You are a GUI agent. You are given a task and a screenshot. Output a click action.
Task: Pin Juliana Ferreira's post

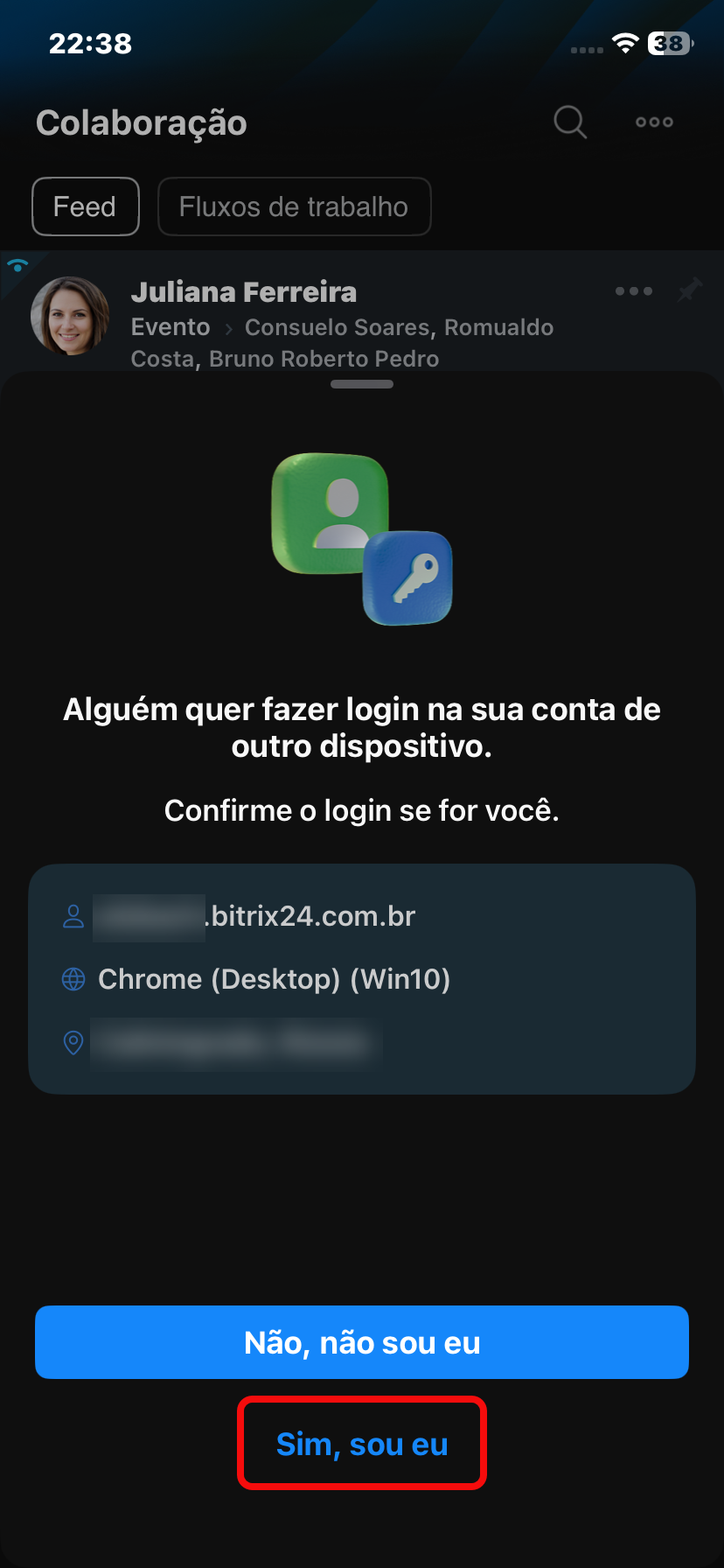point(690,290)
